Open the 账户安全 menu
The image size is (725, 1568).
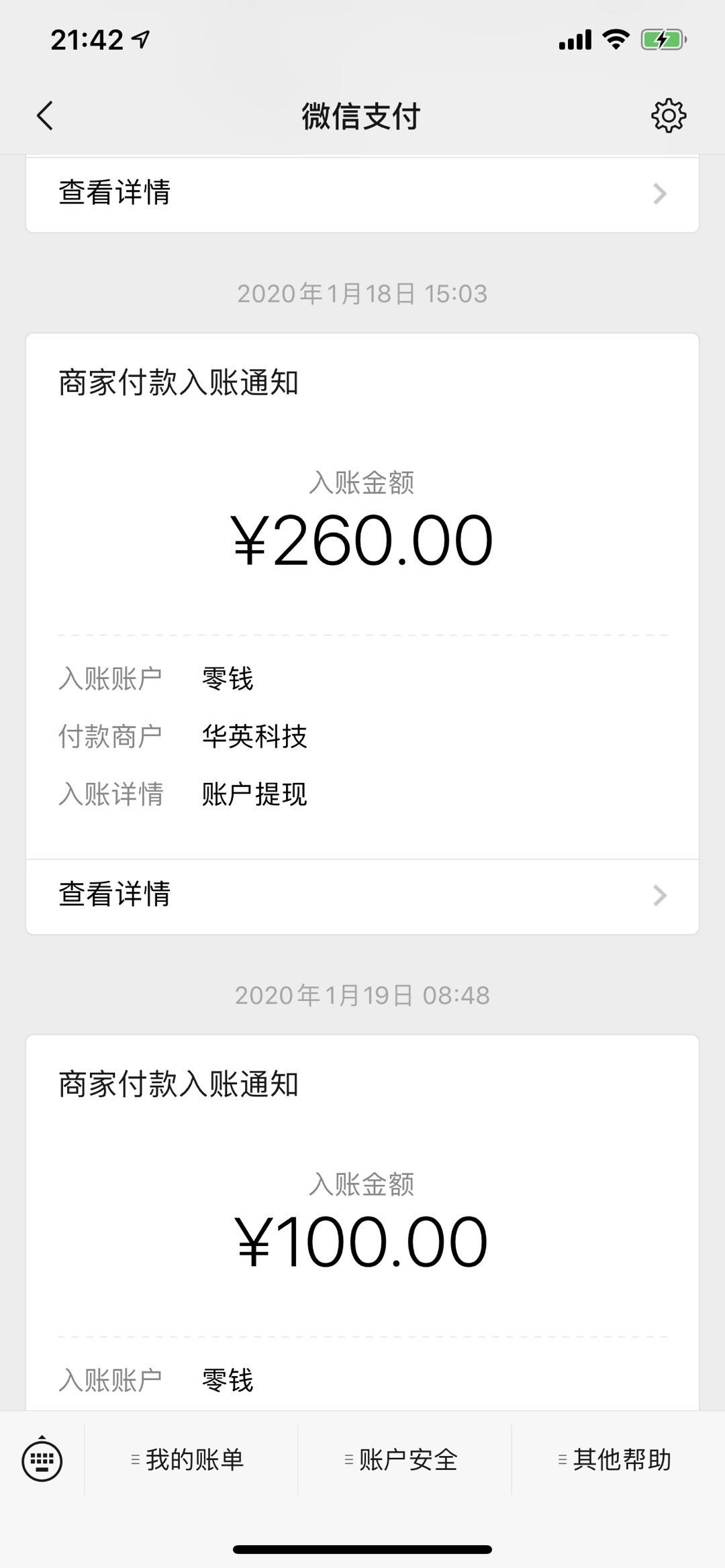(x=403, y=1460)
